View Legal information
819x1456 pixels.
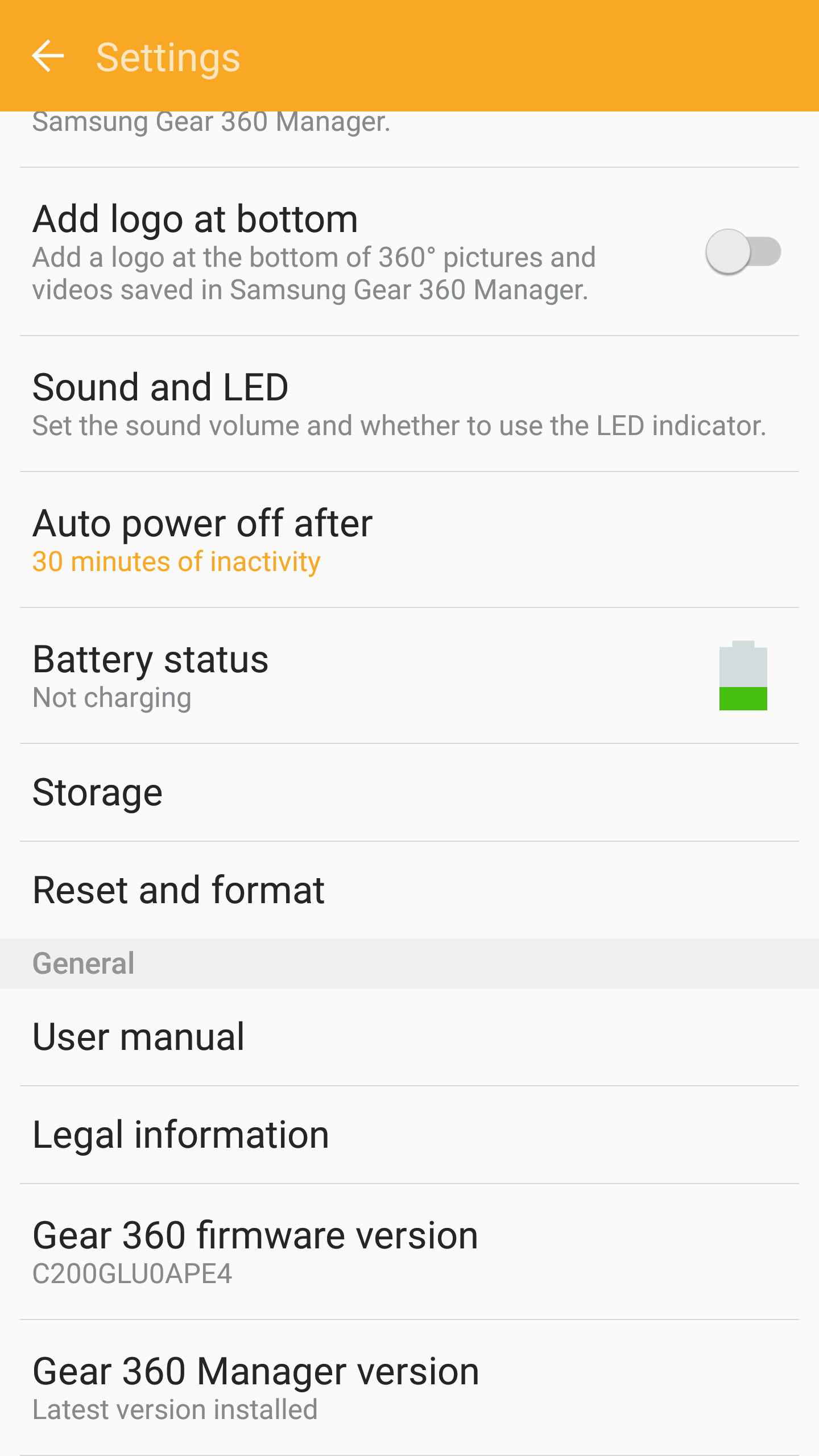409,1135
